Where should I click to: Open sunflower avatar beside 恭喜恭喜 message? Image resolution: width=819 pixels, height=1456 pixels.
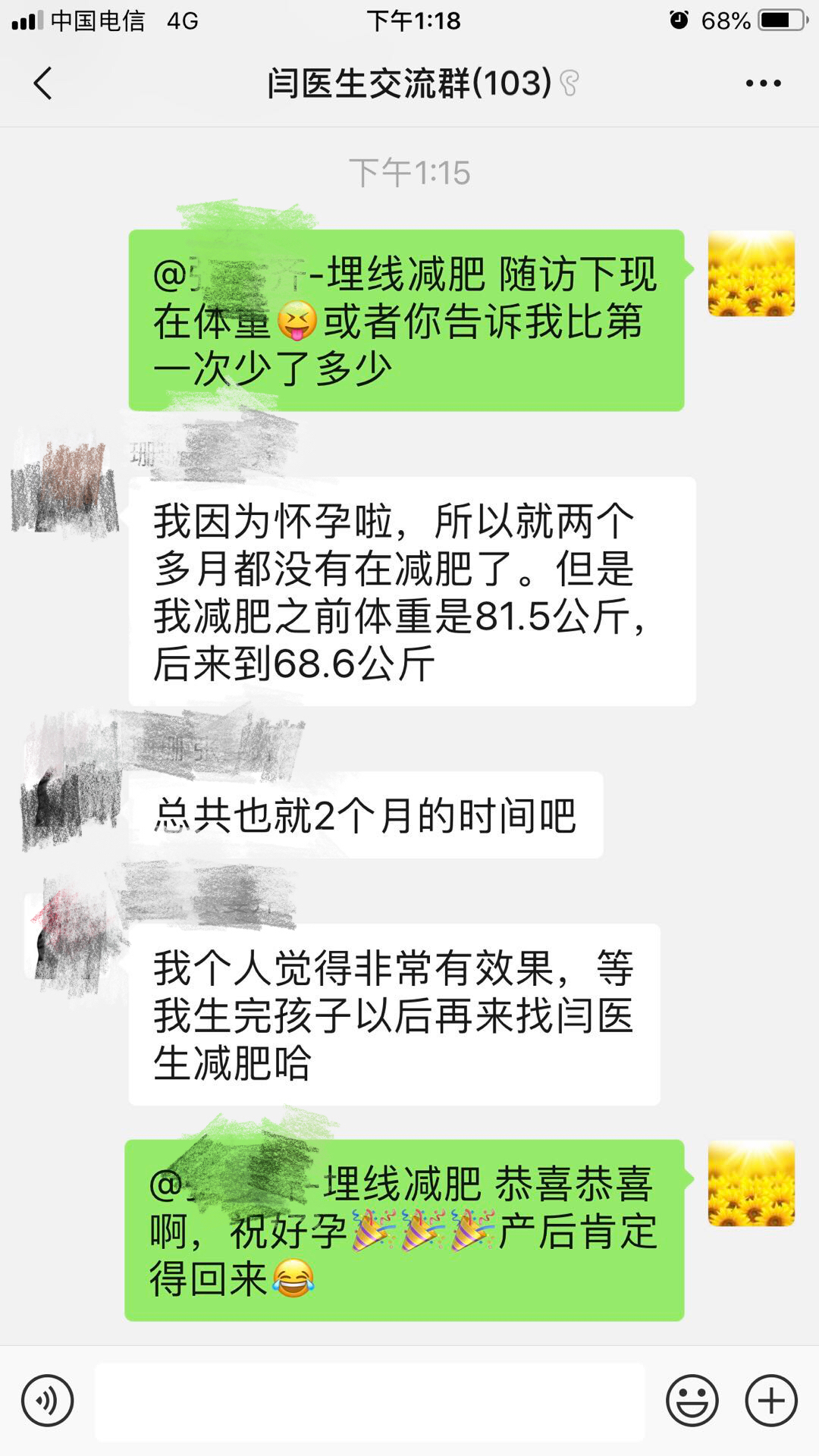click(751, 1183)
